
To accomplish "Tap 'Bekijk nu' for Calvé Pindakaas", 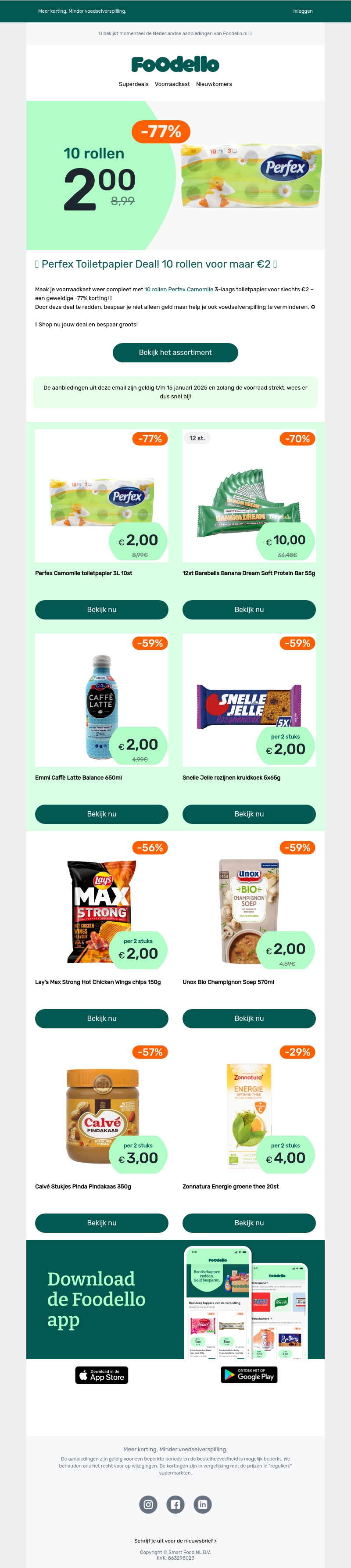I will [x=102, y=1223].
